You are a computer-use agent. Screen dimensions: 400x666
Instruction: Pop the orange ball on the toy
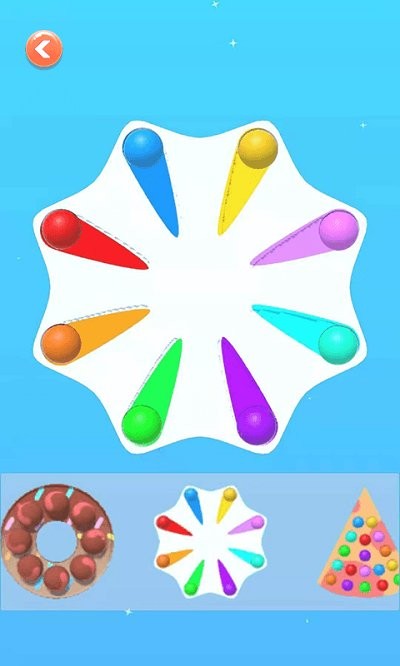(61, 344)
